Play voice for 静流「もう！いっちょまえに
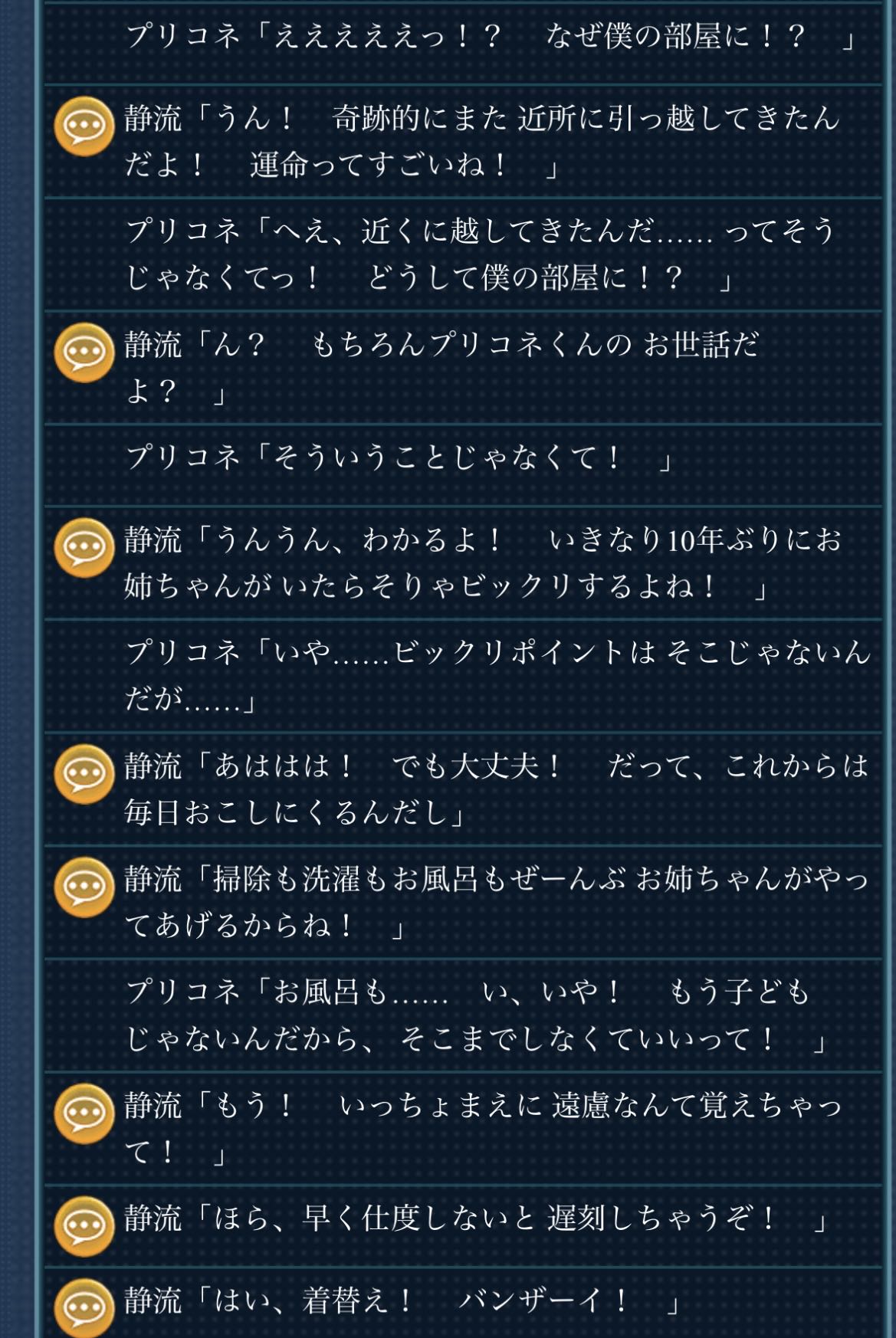This screenshot has width=896, height=1338. 84,1113
